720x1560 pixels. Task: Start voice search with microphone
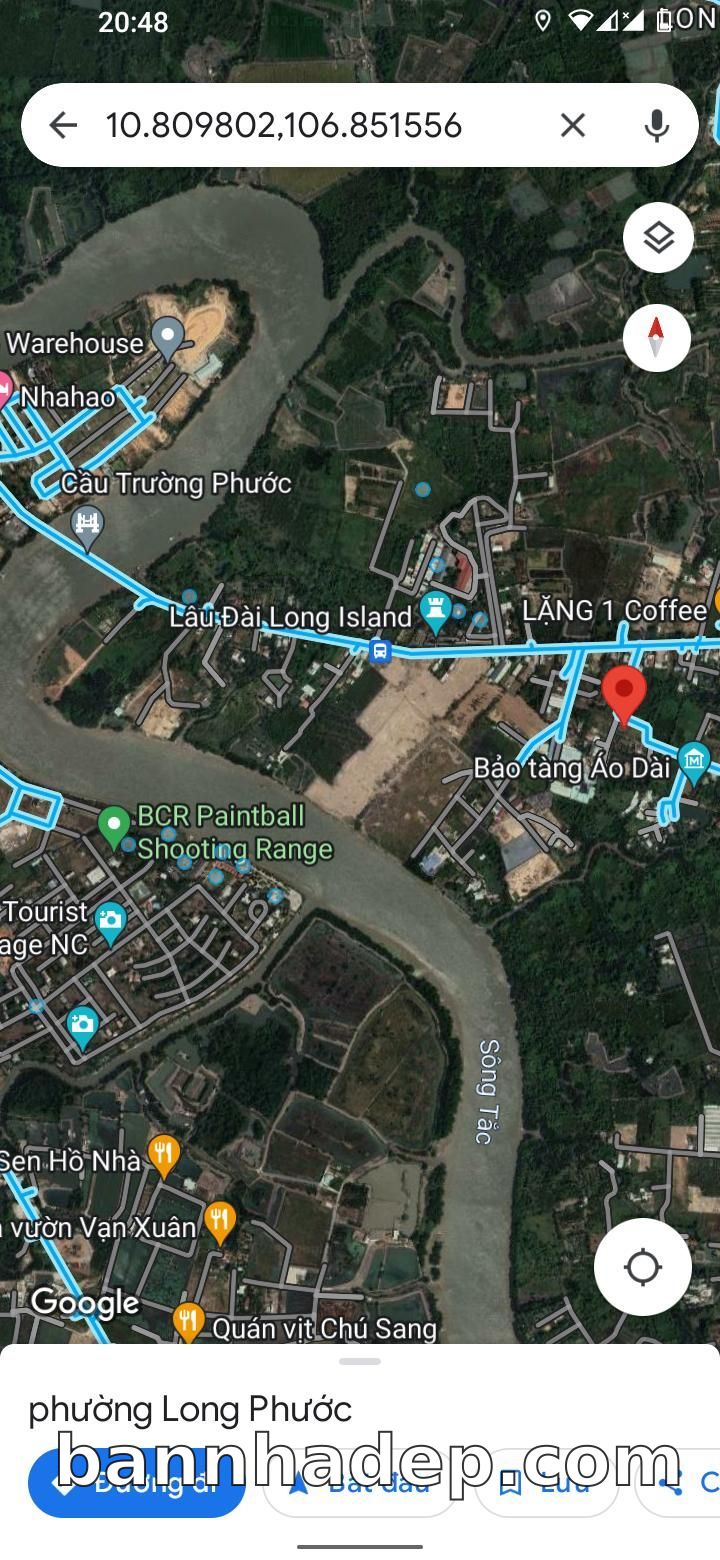click(656, 125)
